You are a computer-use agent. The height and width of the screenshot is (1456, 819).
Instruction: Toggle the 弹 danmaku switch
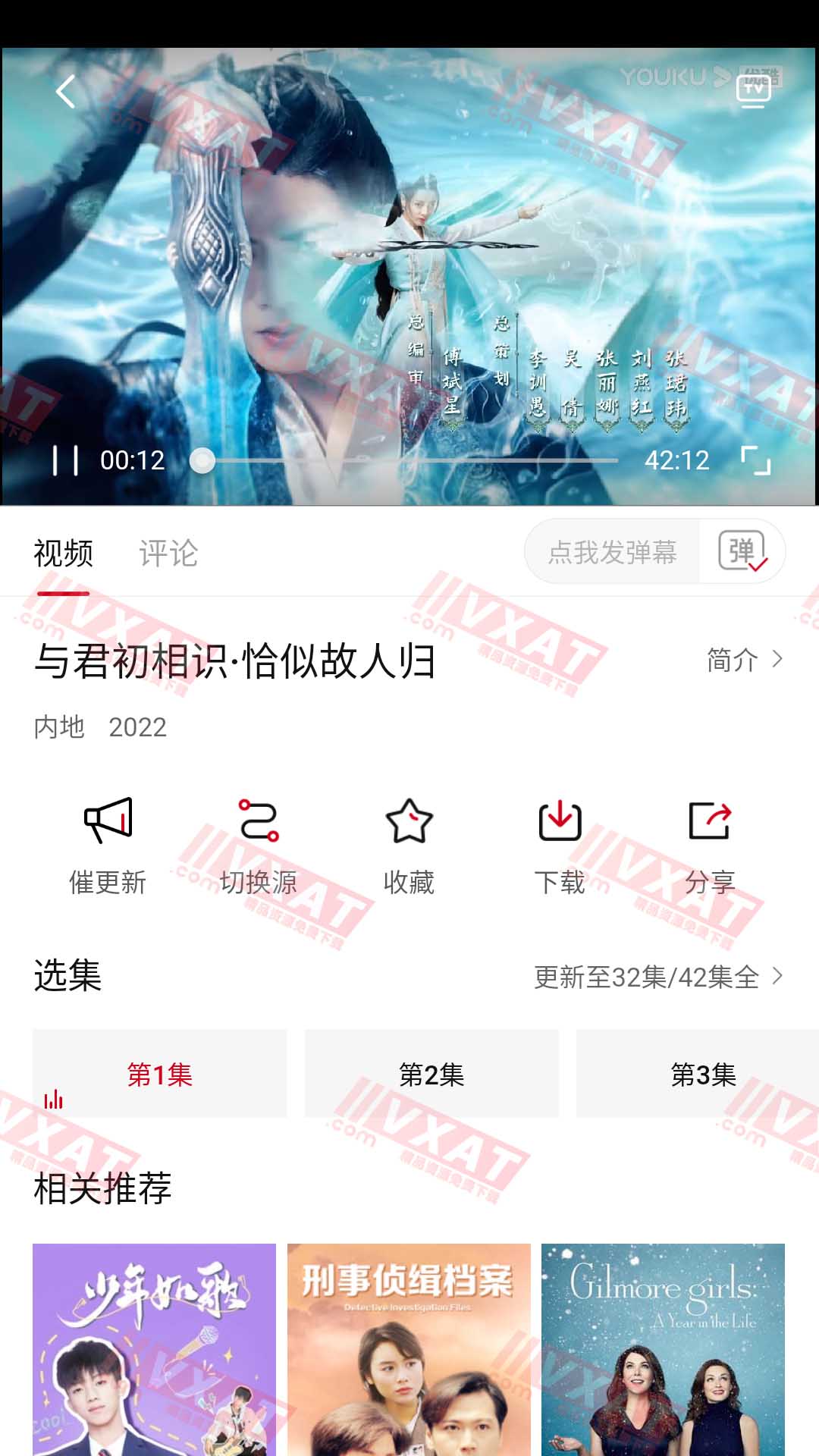(x=742, y=552)
